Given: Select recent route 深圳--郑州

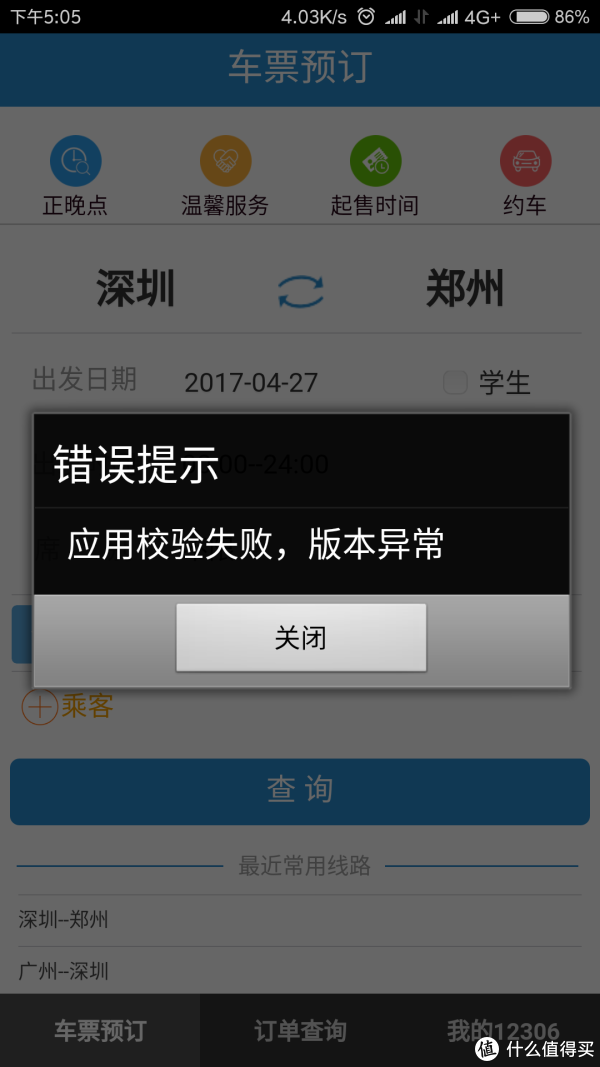Looking at the screenshot, I should (x=299, y=920).
